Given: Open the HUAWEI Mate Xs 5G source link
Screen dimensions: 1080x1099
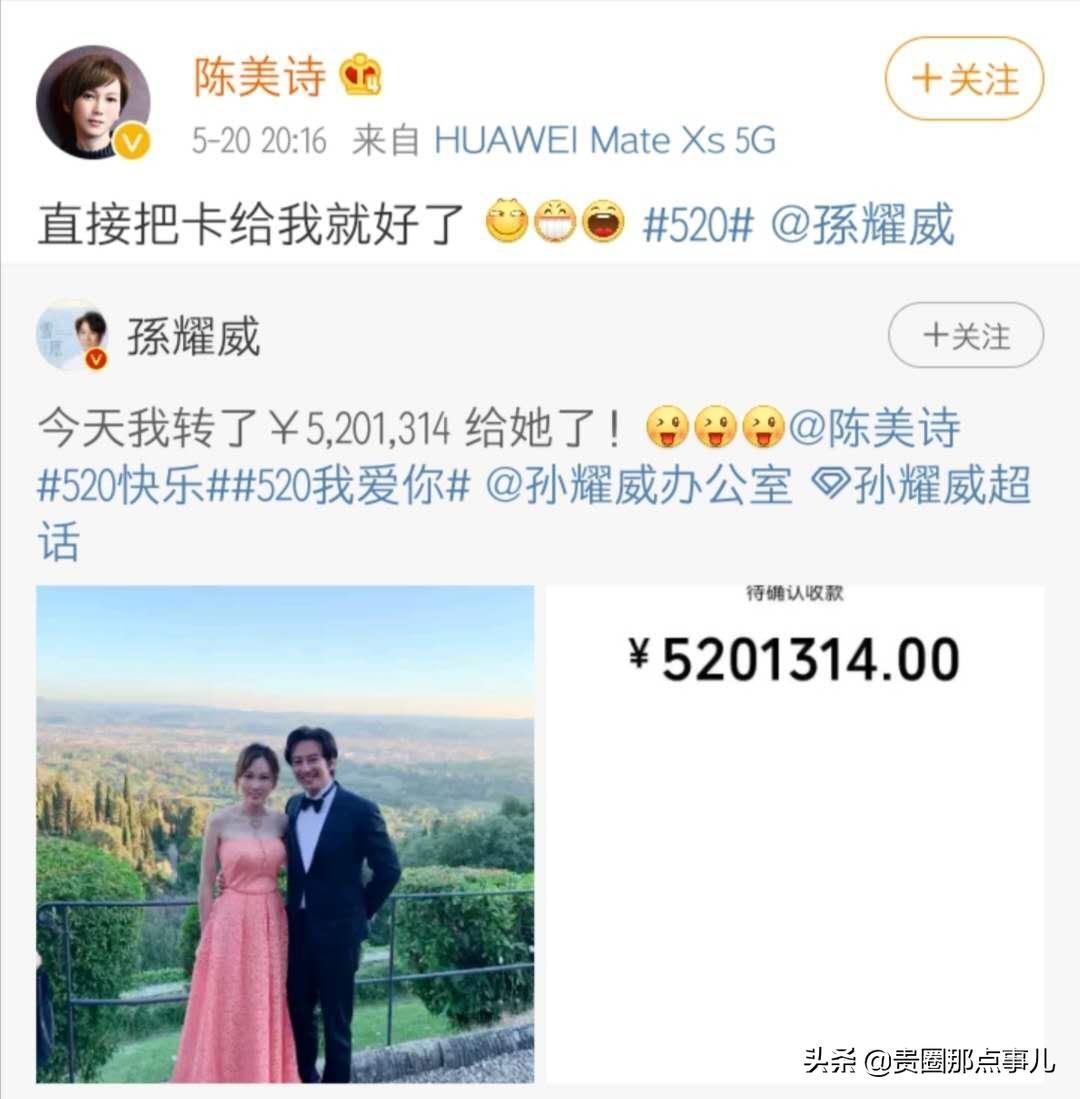Looking at the screenshot, I should coord(604,141).
